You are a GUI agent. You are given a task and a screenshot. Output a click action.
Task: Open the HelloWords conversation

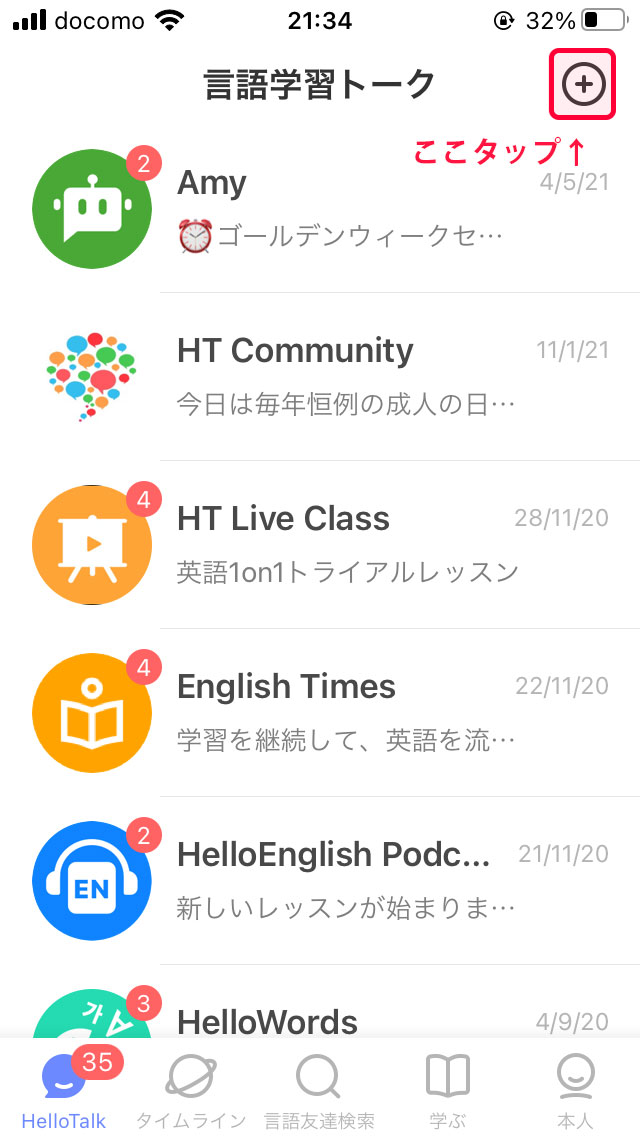coord(320,1003)
